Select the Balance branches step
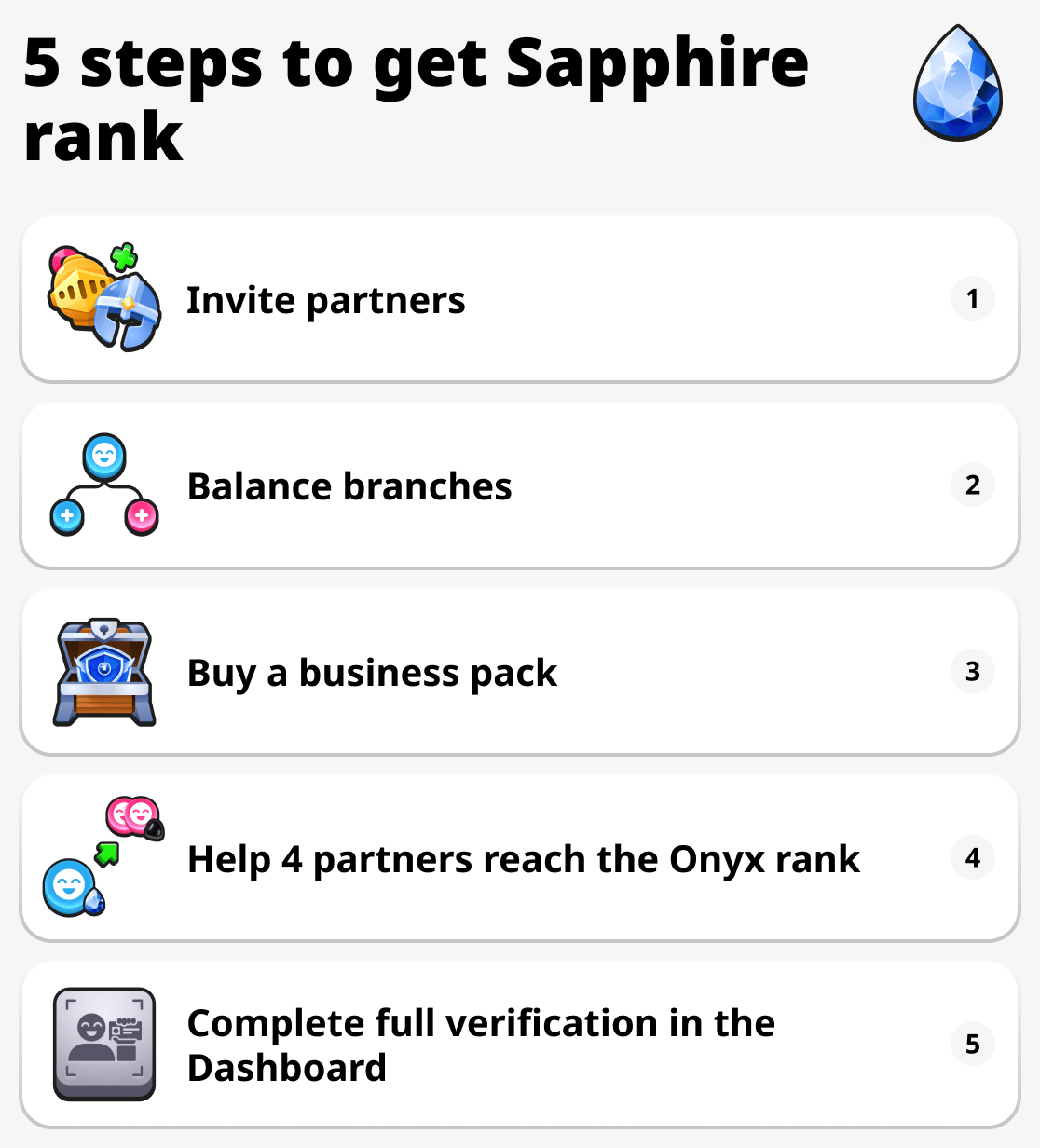Screen dimensions: 1040x1148 (520, 485)
